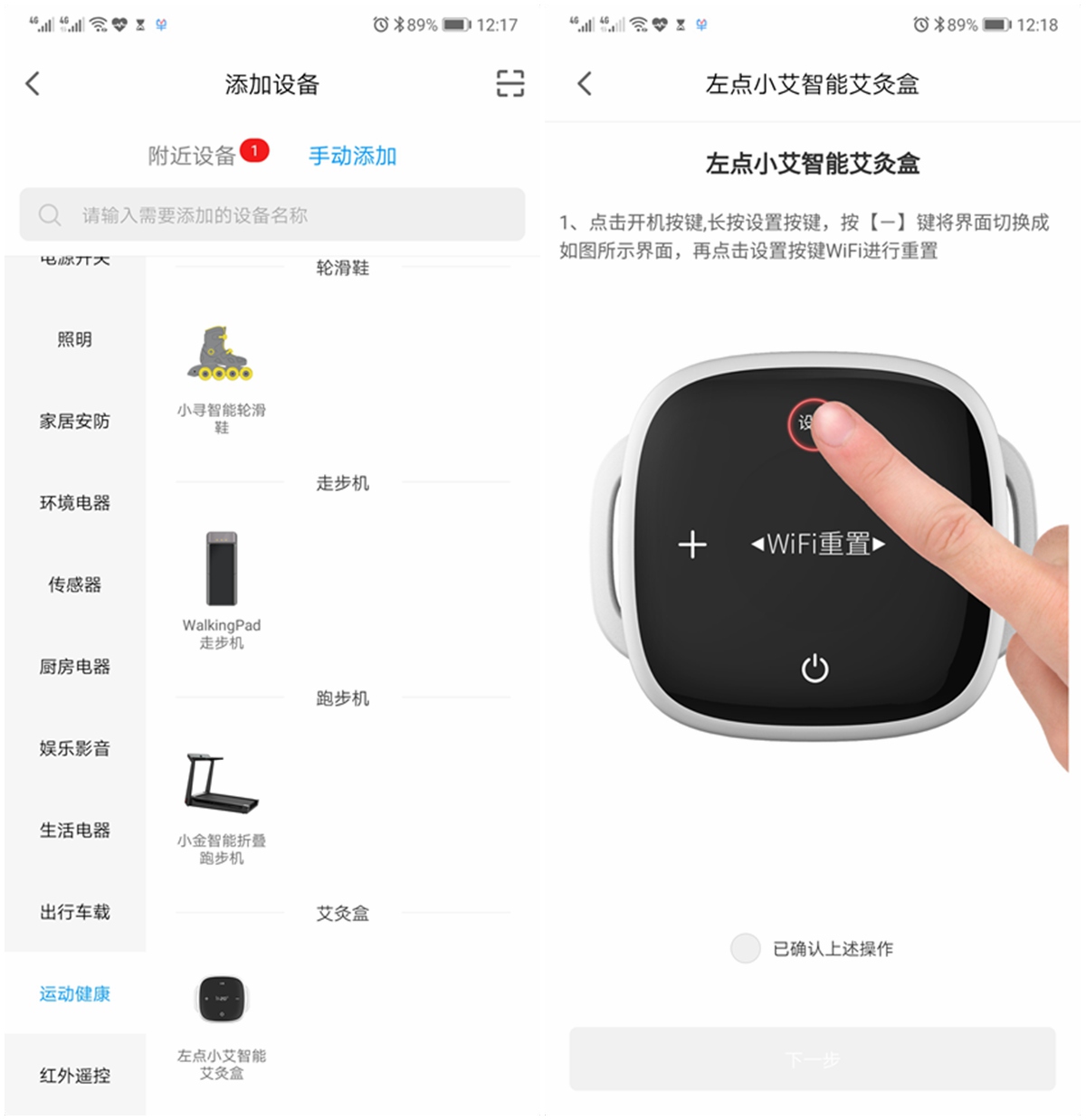Switch to the 附近设备 tab

click(x=196, y=156)
